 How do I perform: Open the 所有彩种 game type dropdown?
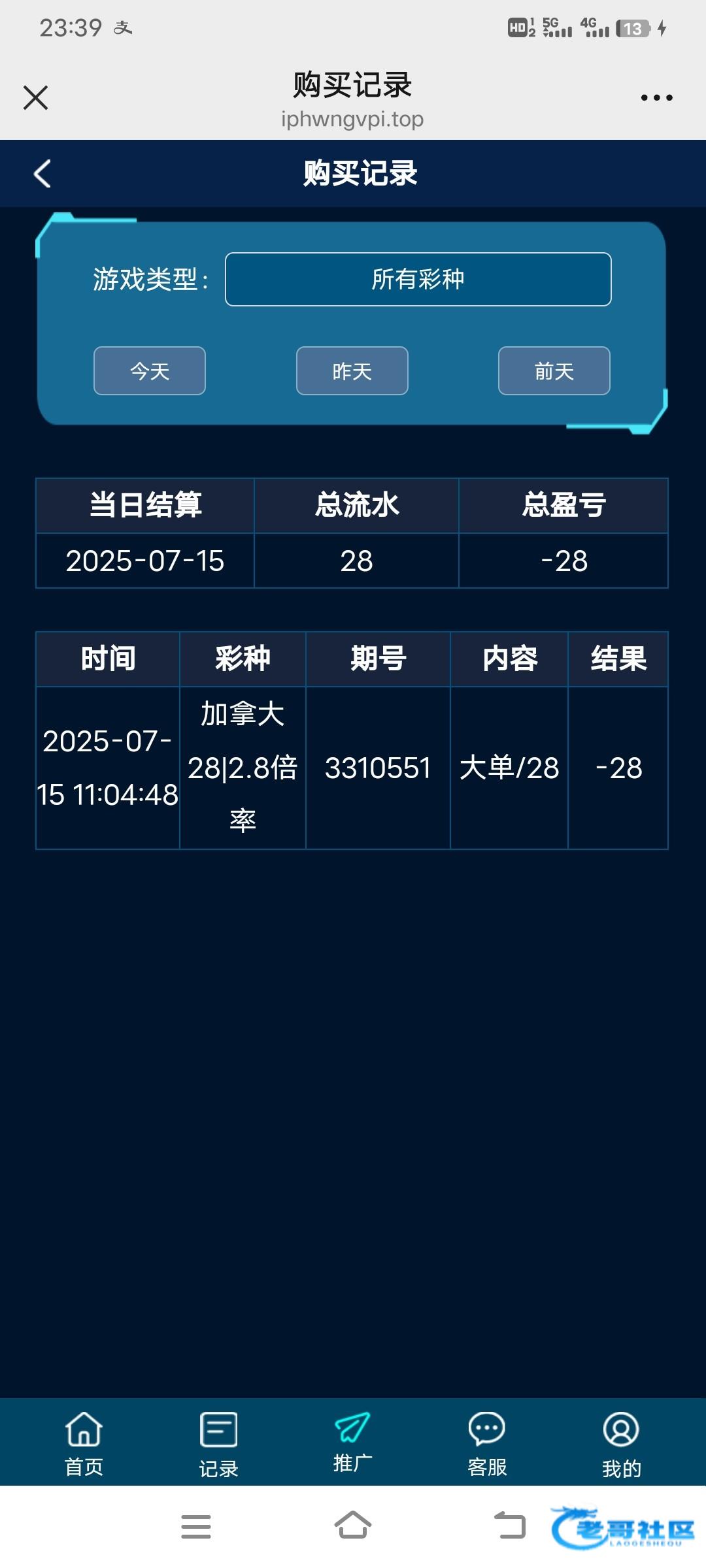point(418,279)
